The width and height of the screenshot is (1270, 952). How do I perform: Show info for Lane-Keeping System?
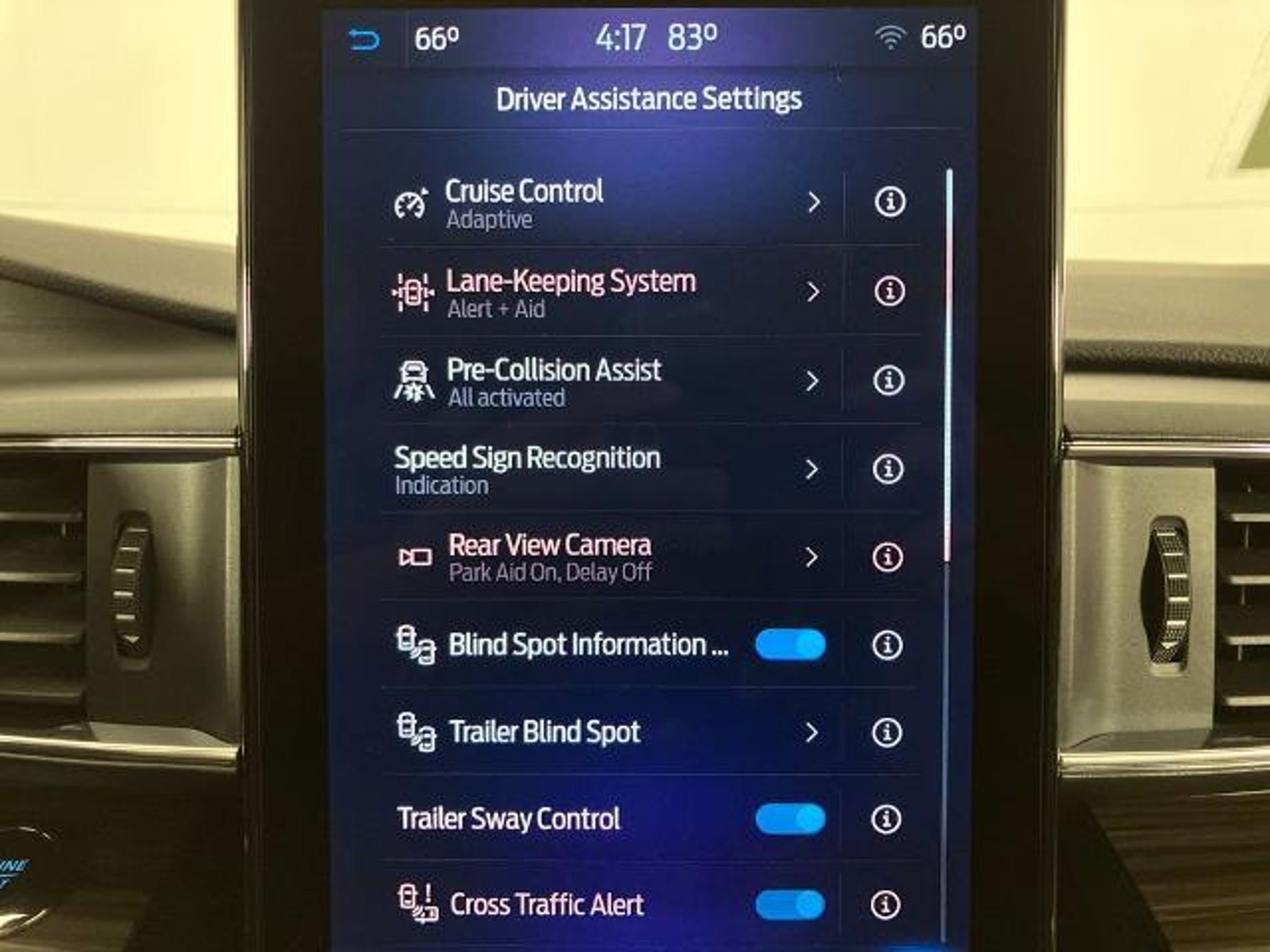pos(889,291)
